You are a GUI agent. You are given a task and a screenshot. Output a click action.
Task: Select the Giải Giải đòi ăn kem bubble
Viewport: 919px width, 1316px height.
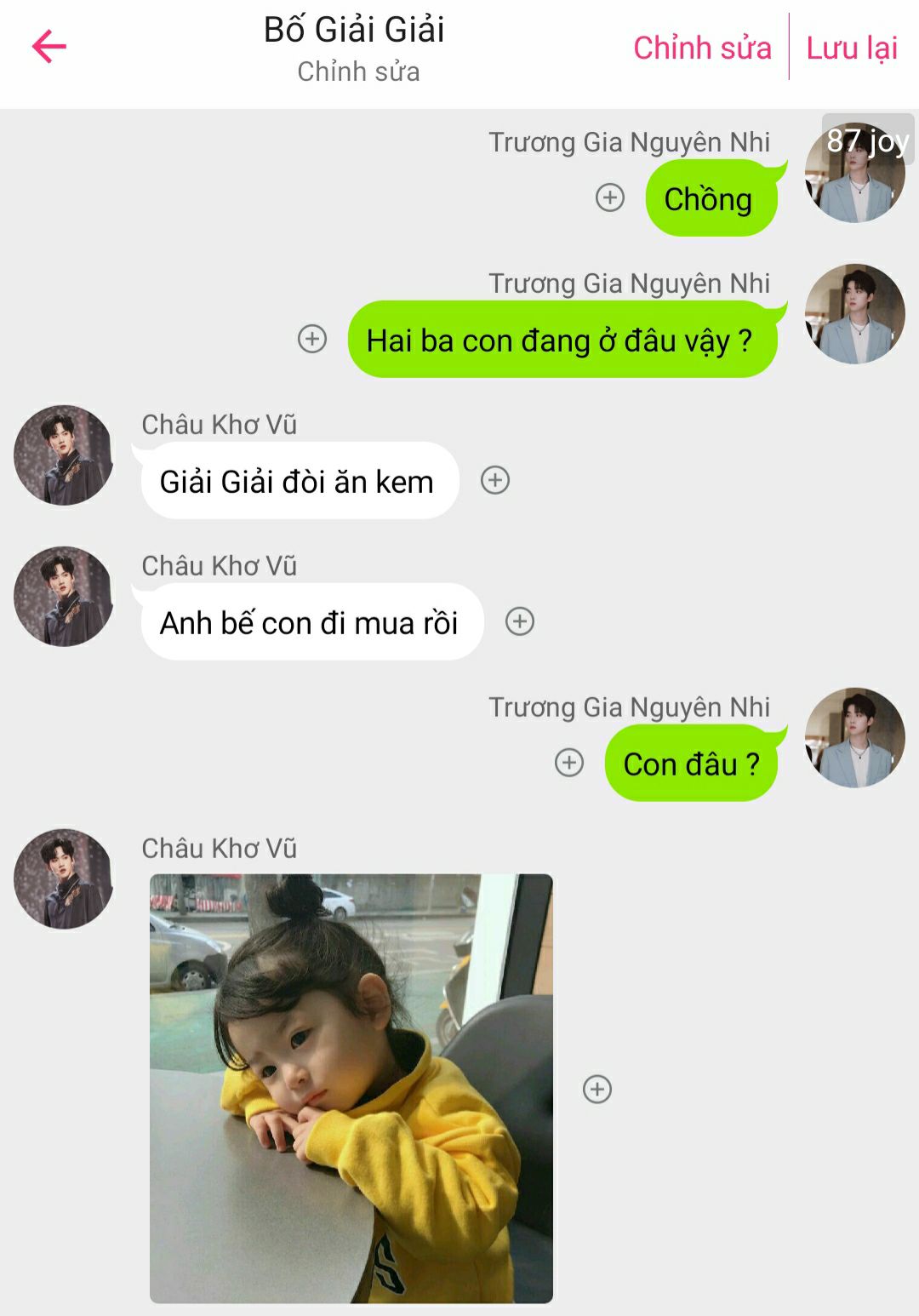click(298, 482)
